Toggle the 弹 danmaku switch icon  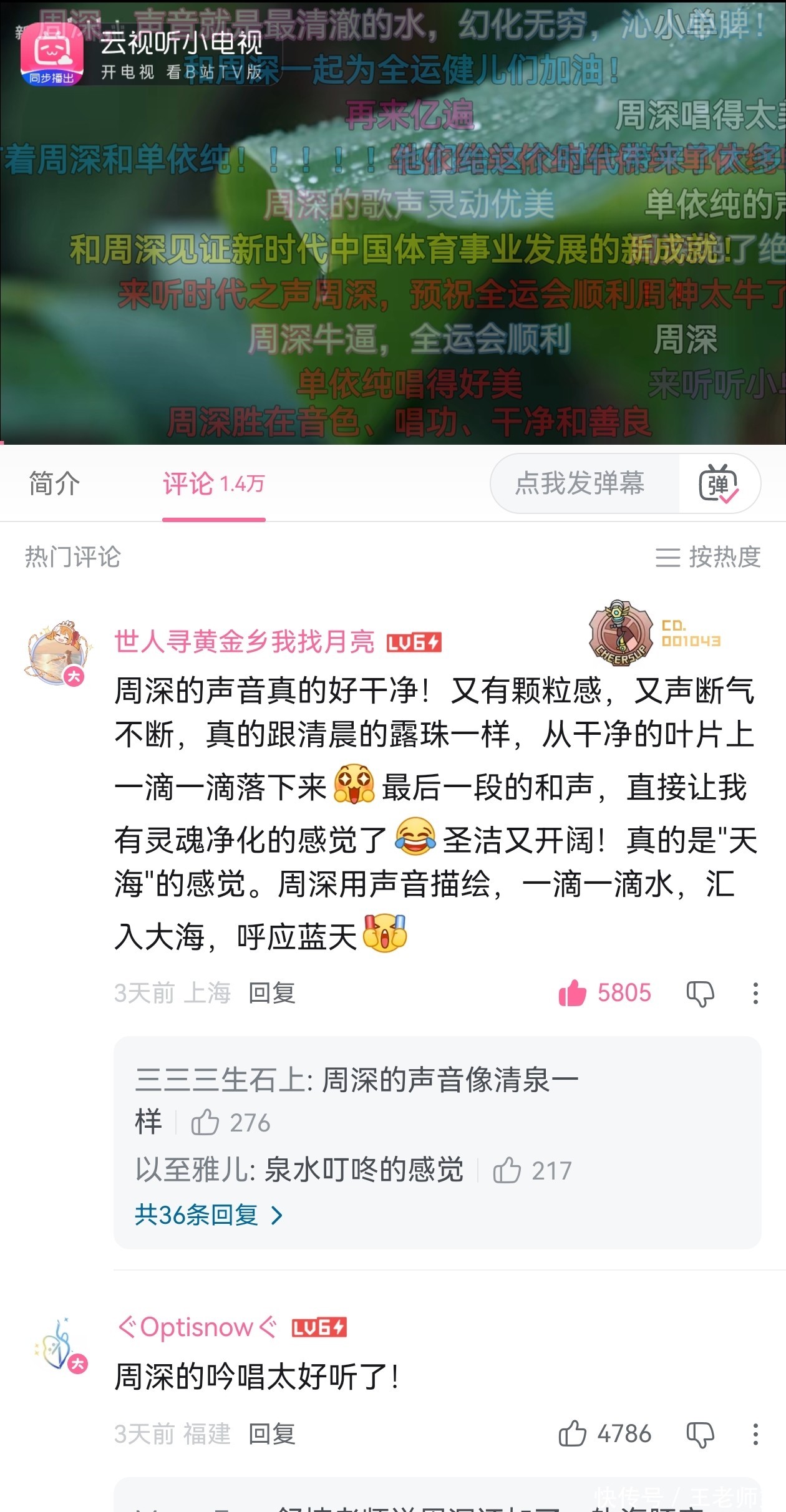719,483
